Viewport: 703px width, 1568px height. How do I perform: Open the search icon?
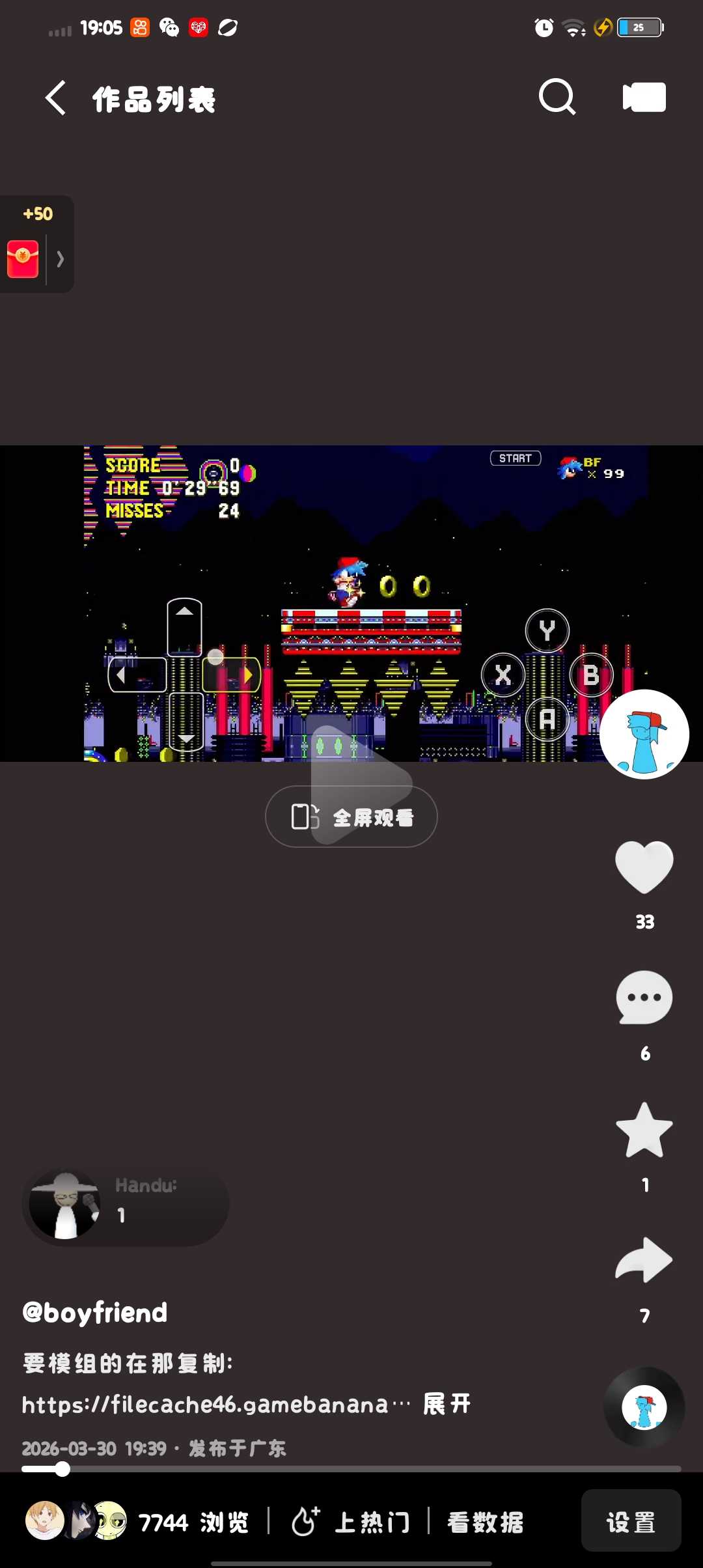click(557, 98)
